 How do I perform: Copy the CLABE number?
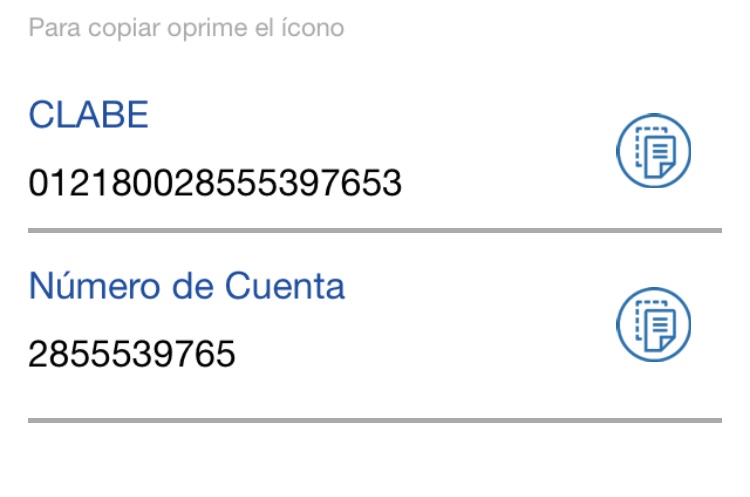pos(653,152)
